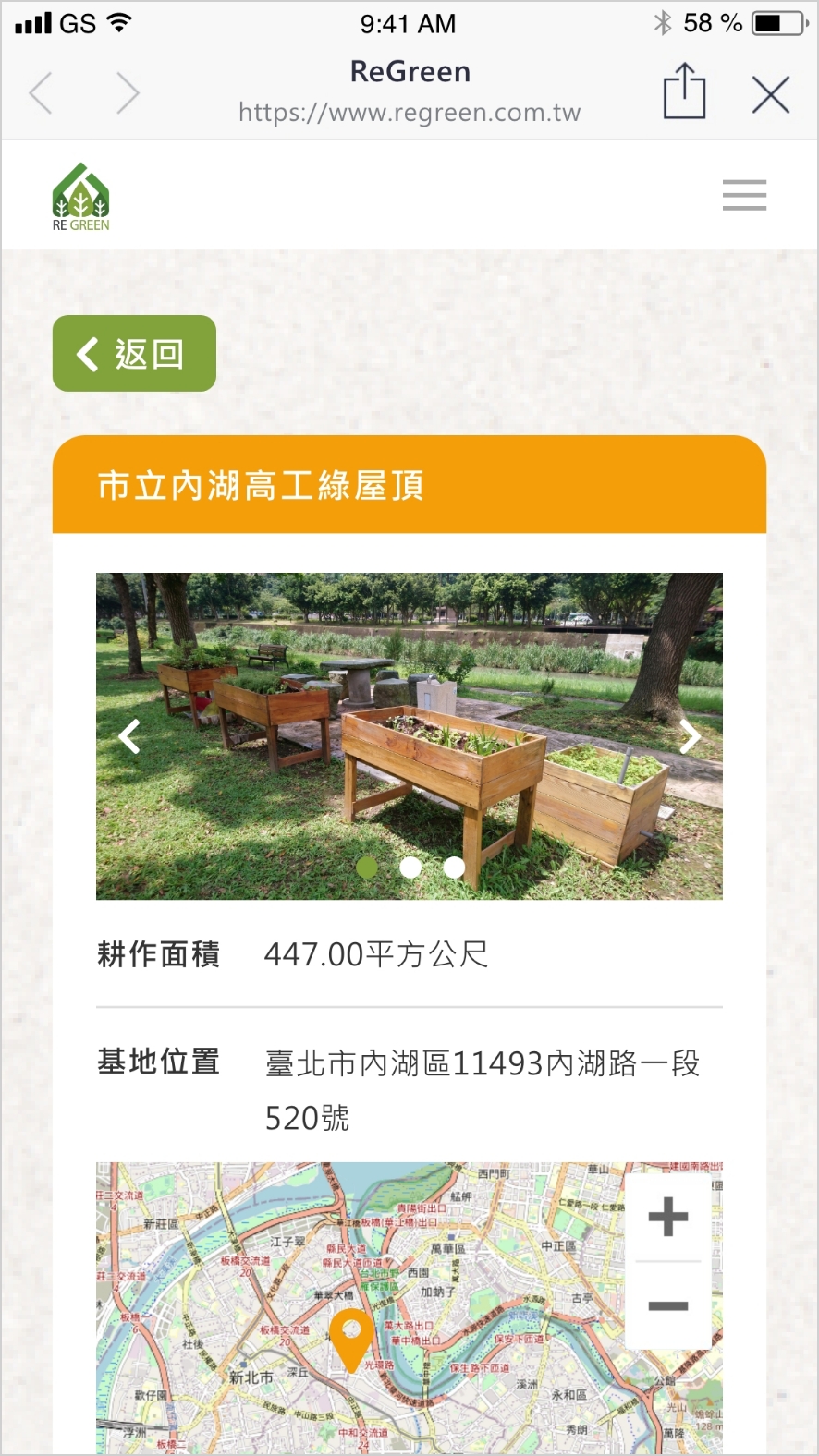819x1456 pixels.
Task: Open the ReGreen logo home link
Action: [81, 197]
